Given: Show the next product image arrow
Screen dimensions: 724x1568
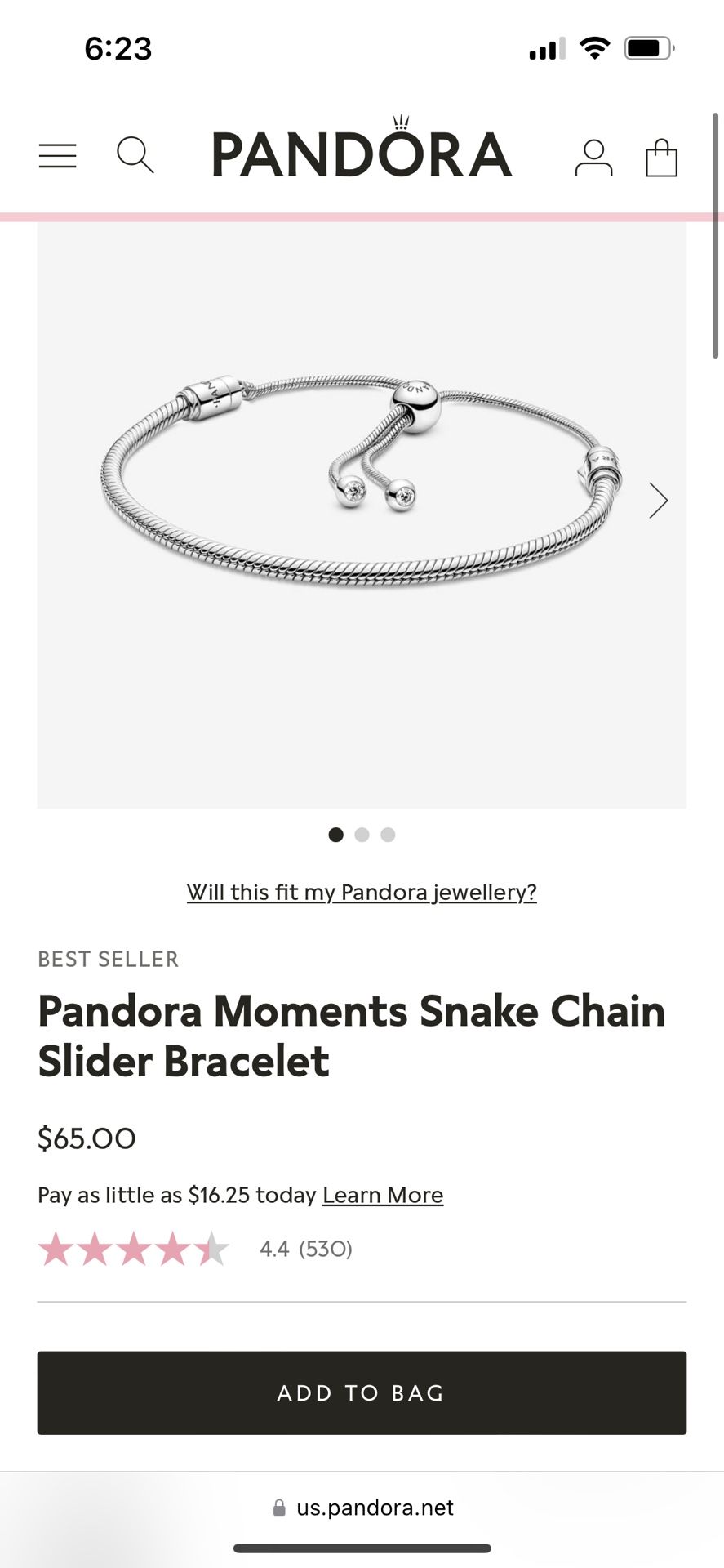Looking at the screenshot, I should click(x=658, y=500).
